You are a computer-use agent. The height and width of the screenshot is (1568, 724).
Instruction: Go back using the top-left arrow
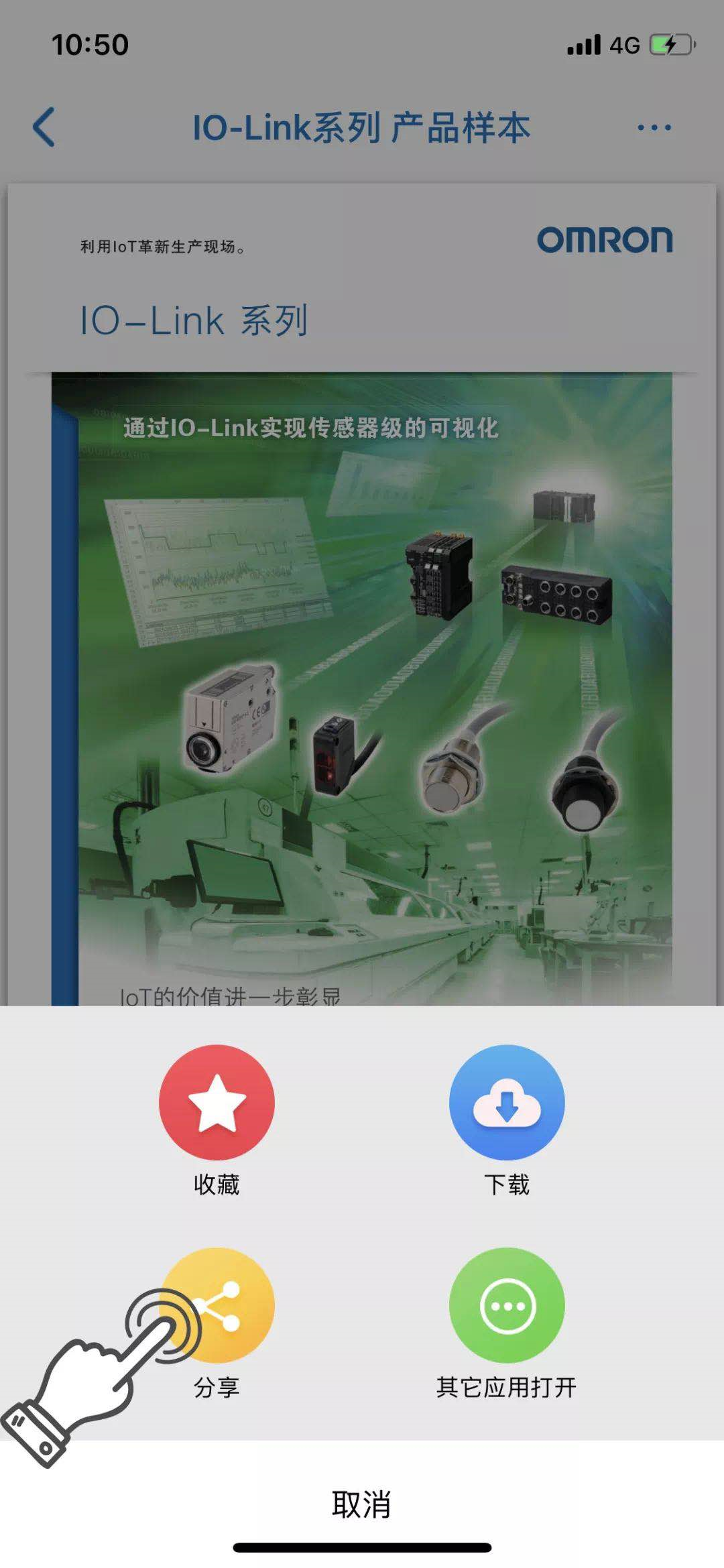pyautogui.click(x=44, y=127)
